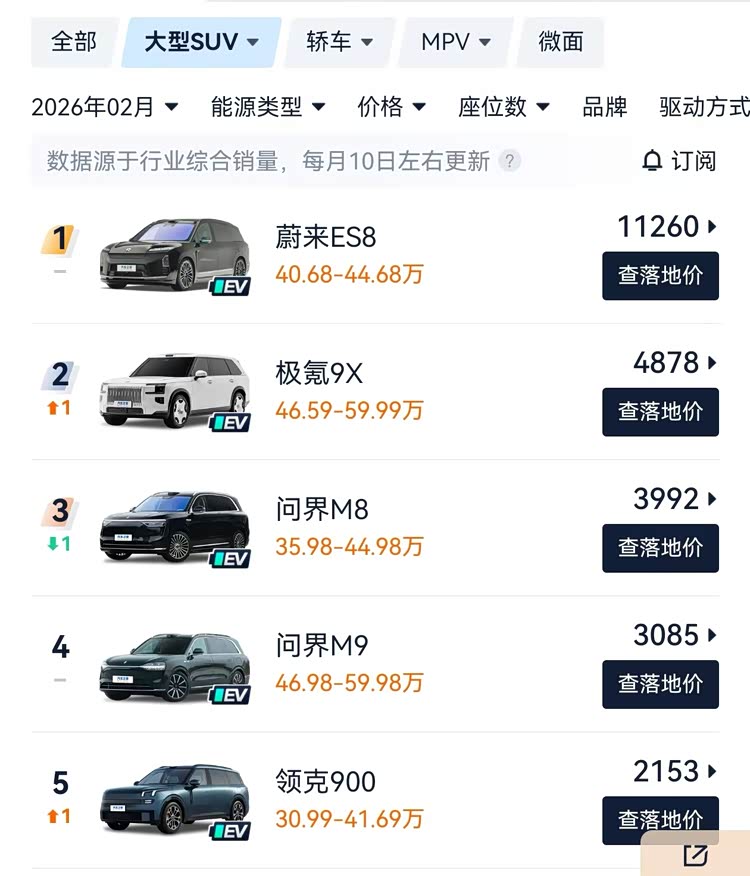Filter by 座位数
Screen dimensions: 750x876
503,107
